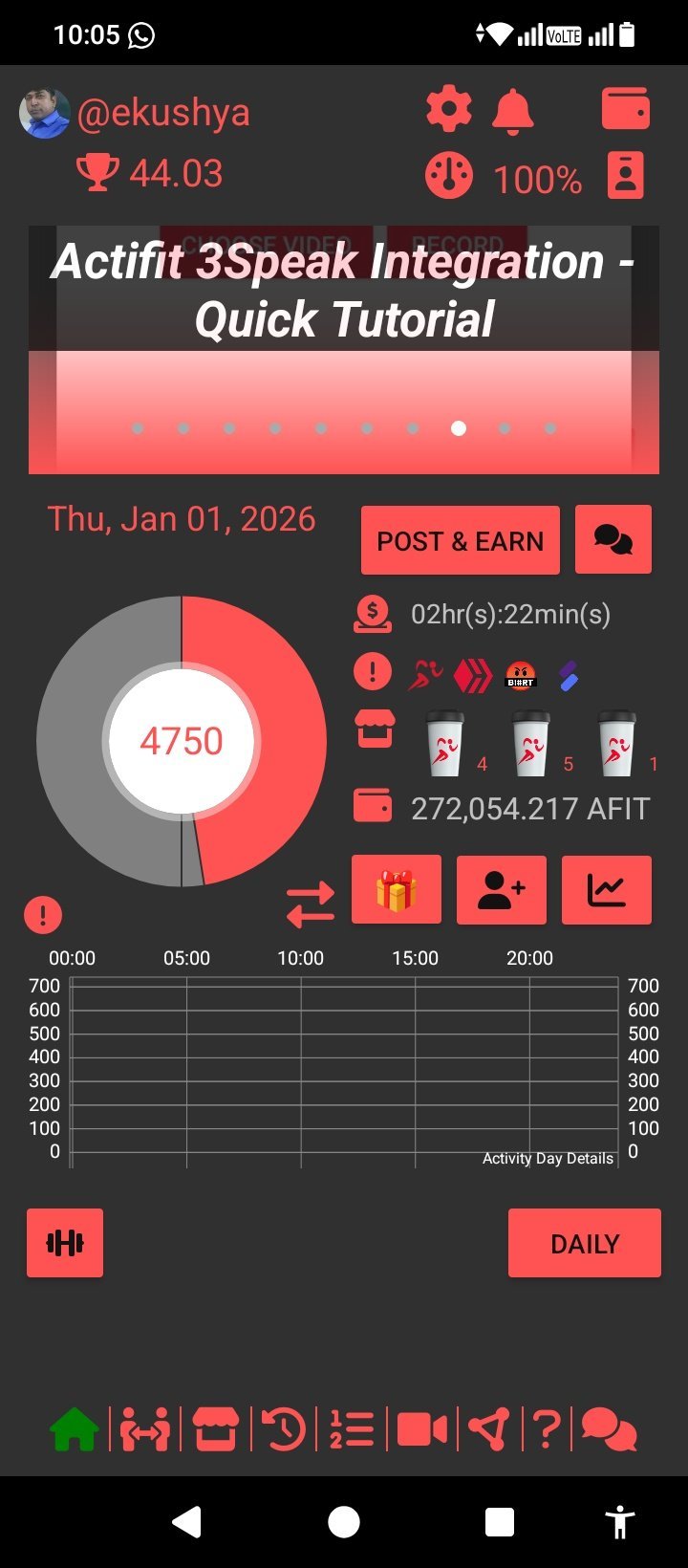The height and width of the screenshot is (1568, 688).
Task: Open the help question mark
Action: [546, 1430]
